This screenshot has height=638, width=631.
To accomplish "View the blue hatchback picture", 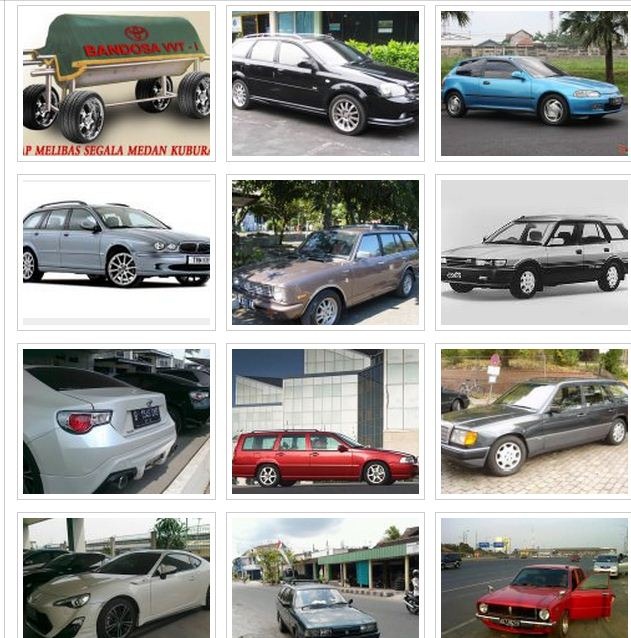I will [x=534, y=84].
